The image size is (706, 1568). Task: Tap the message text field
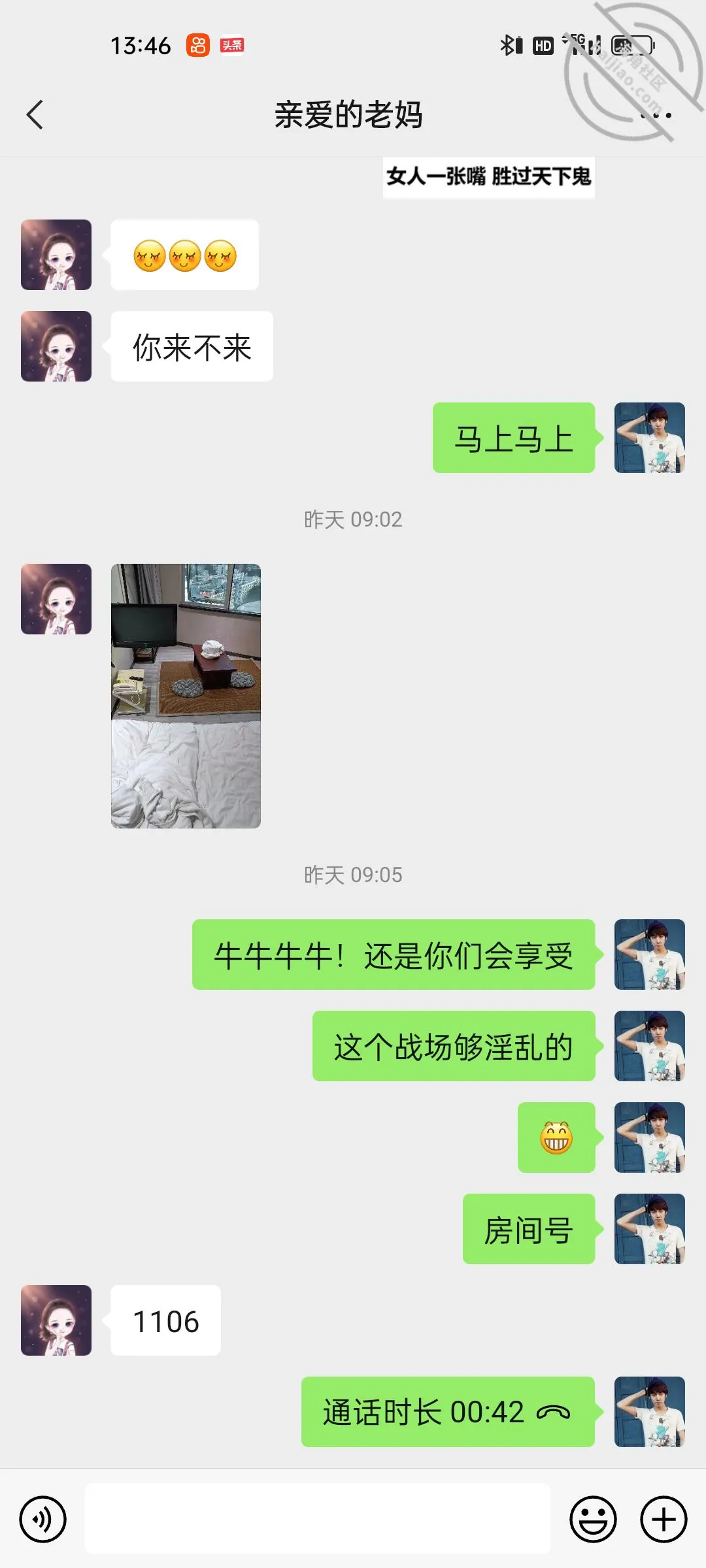point(318,1518)
